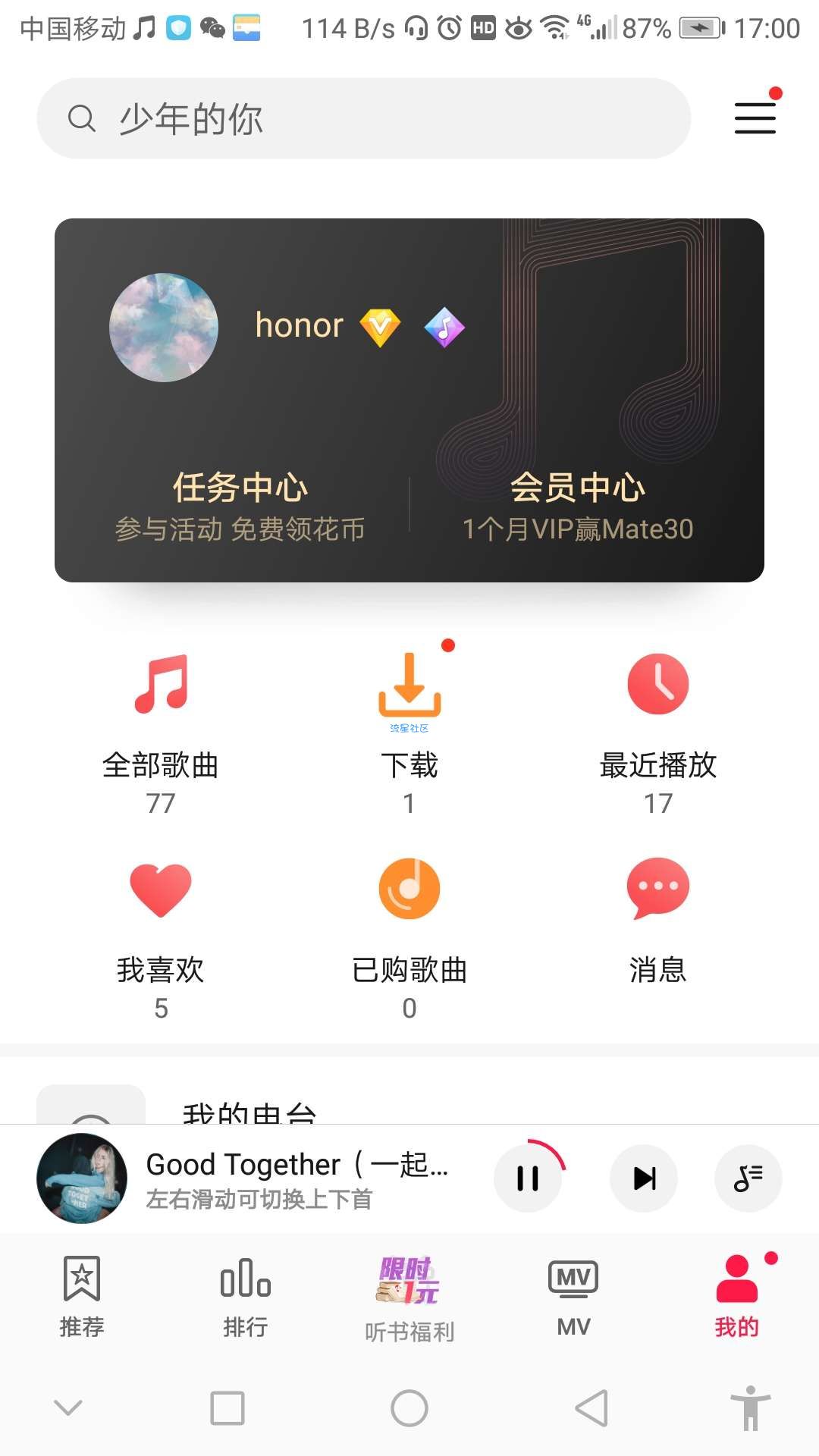Switch to the 推荐 tab
The image size is (819, 1456).
(82, 1297)
